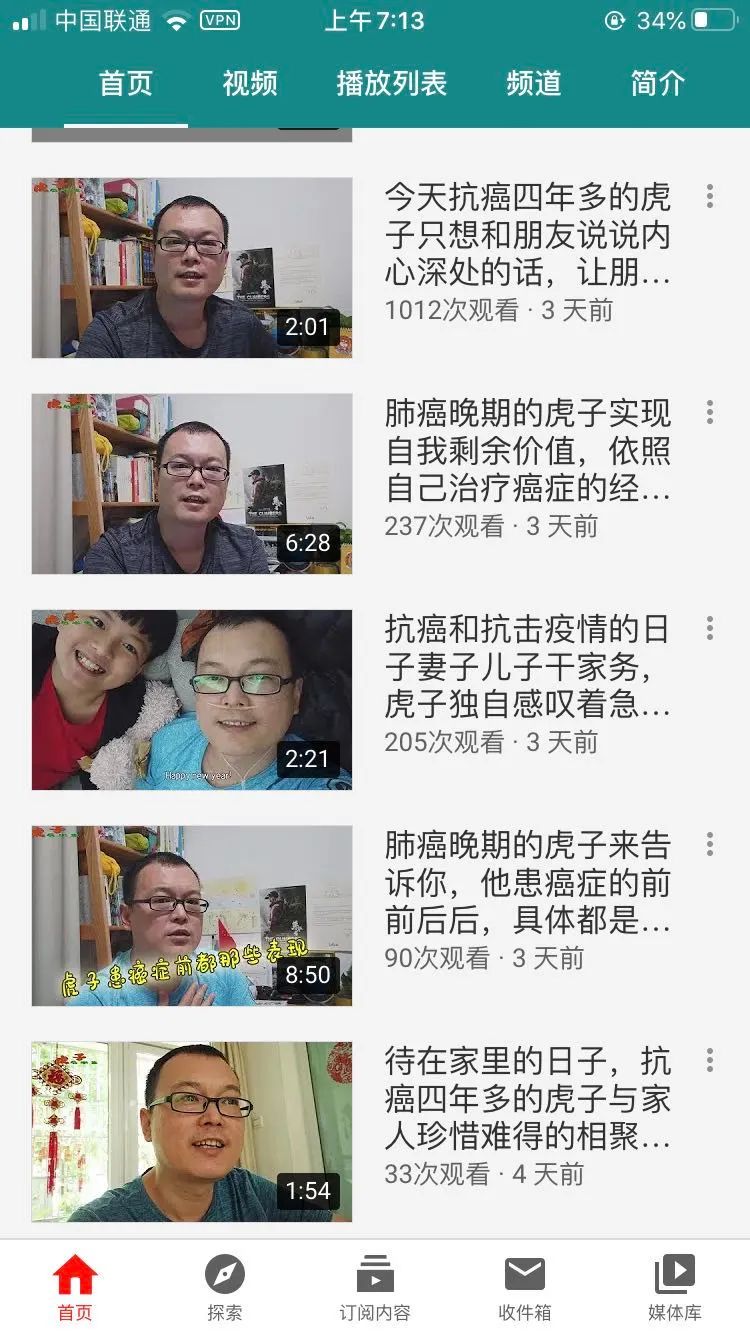
Task: Open 订阅内容 subscriptions in bottom bar
Action: 375,1287
